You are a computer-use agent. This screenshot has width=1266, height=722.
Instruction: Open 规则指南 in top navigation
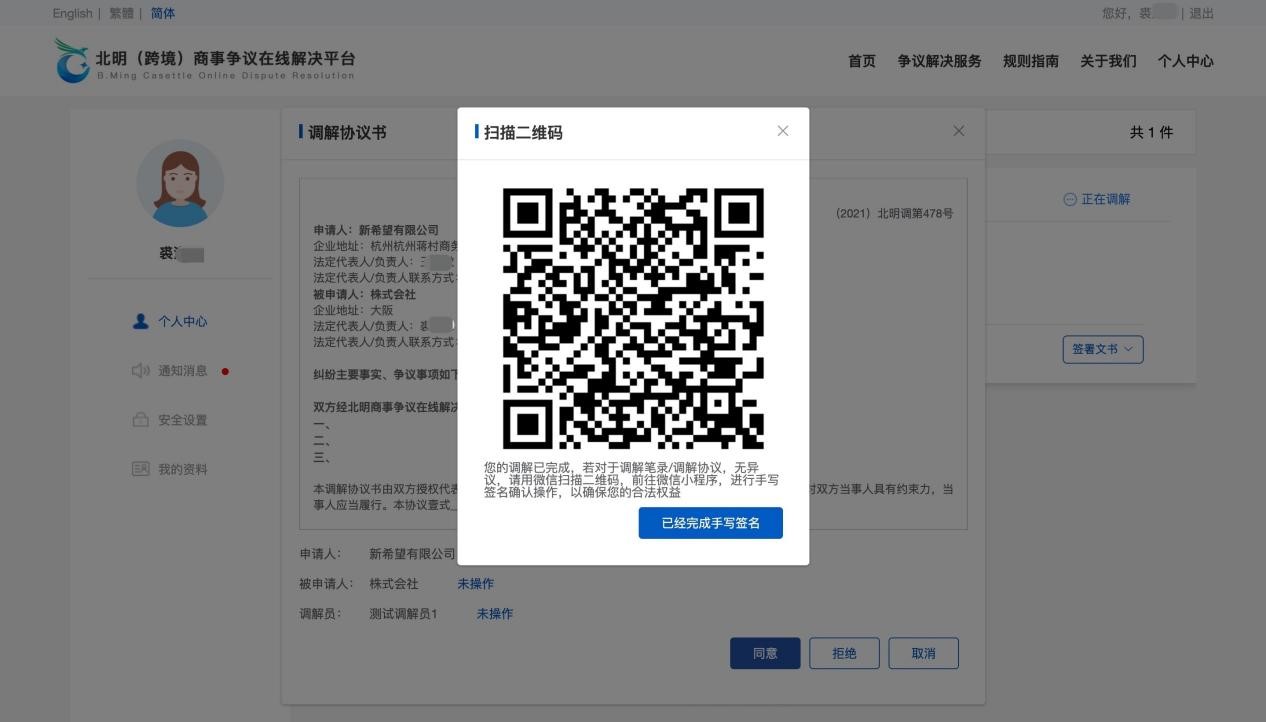[1030, 61]
